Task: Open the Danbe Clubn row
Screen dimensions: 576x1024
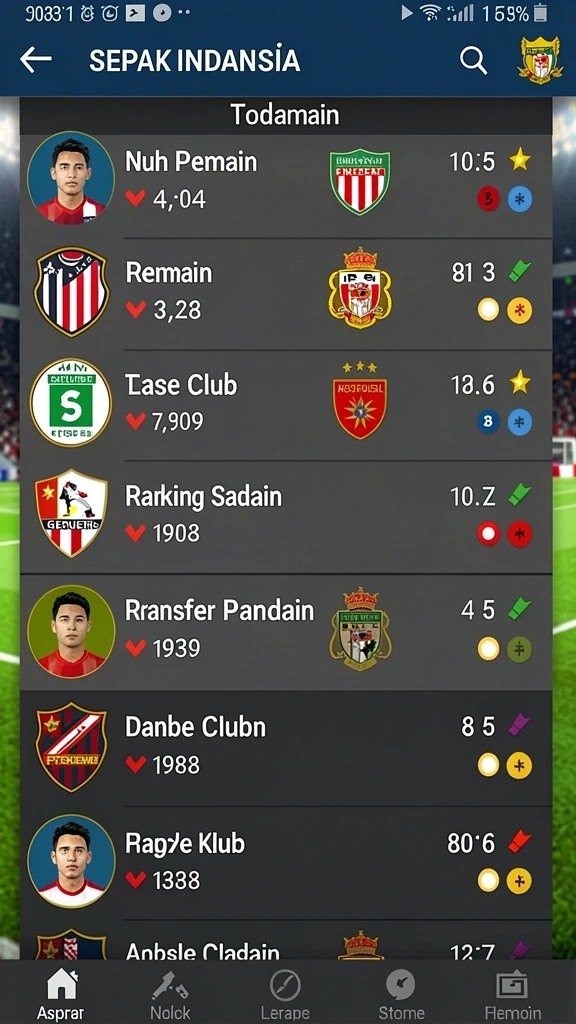Action: pos(286,748)
